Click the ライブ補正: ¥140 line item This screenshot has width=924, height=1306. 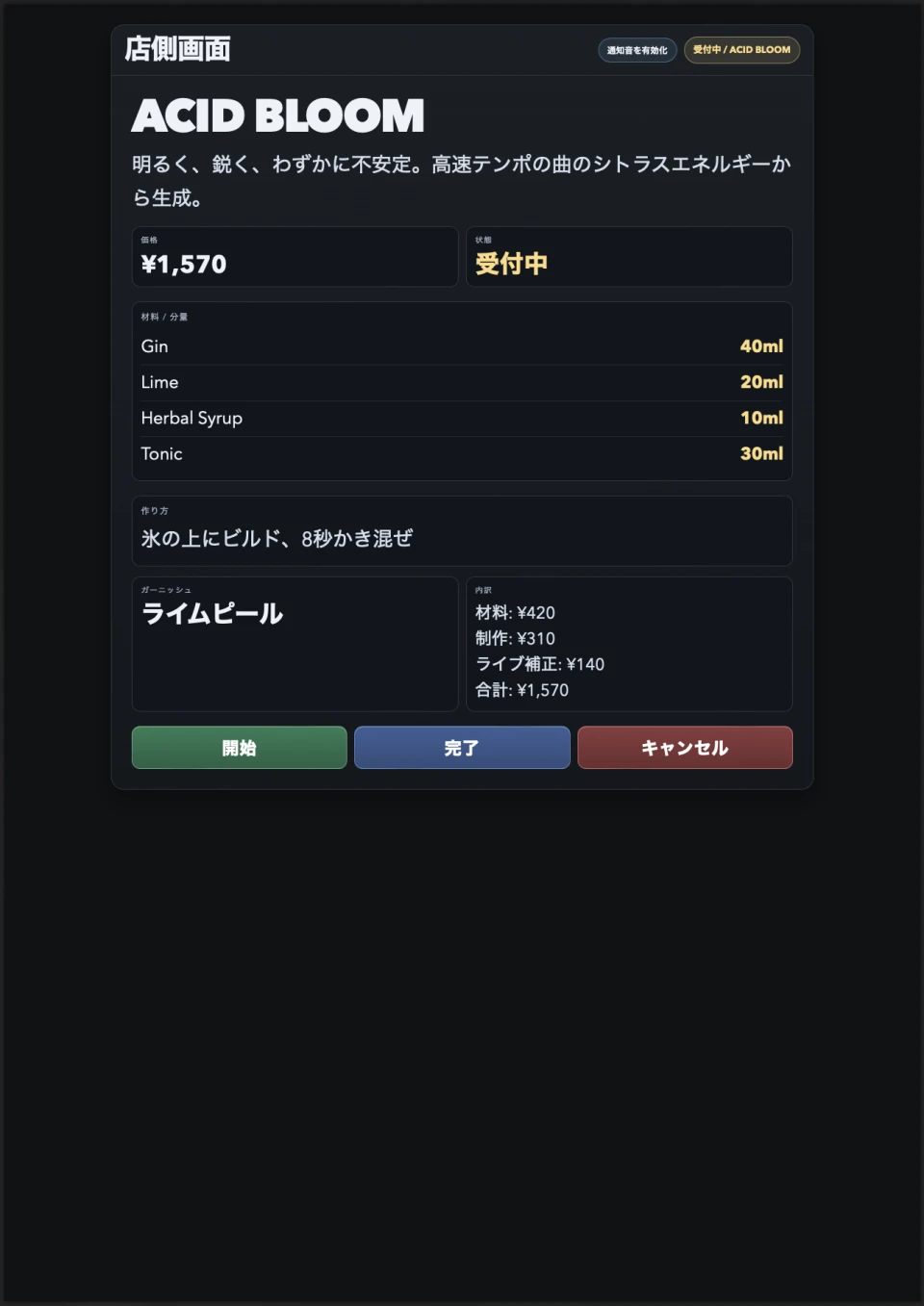[x=539, y=664]
